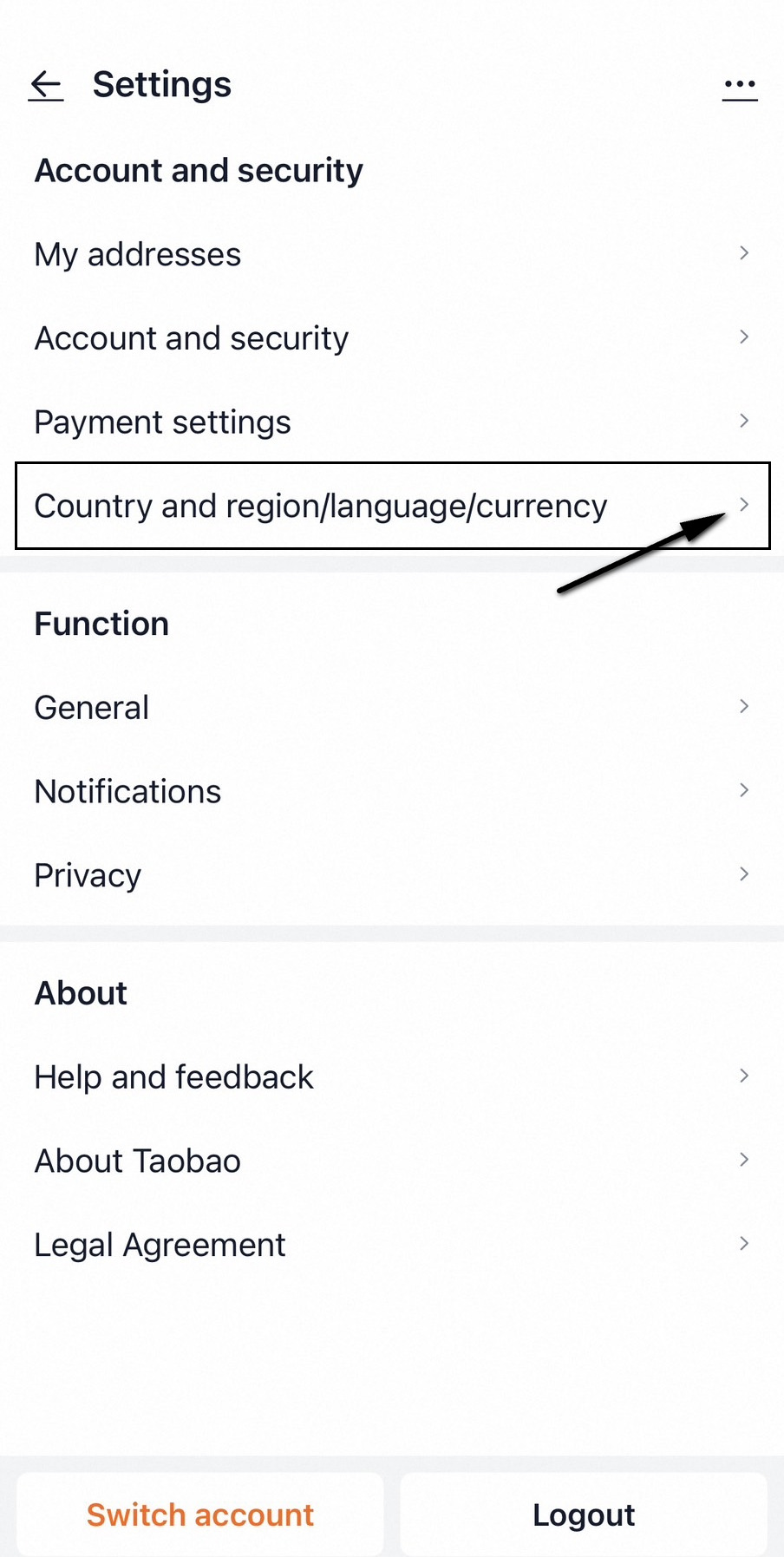Open Help and feedback
Viewport: 784px width, 1557px height.
tap(390, 1077)
